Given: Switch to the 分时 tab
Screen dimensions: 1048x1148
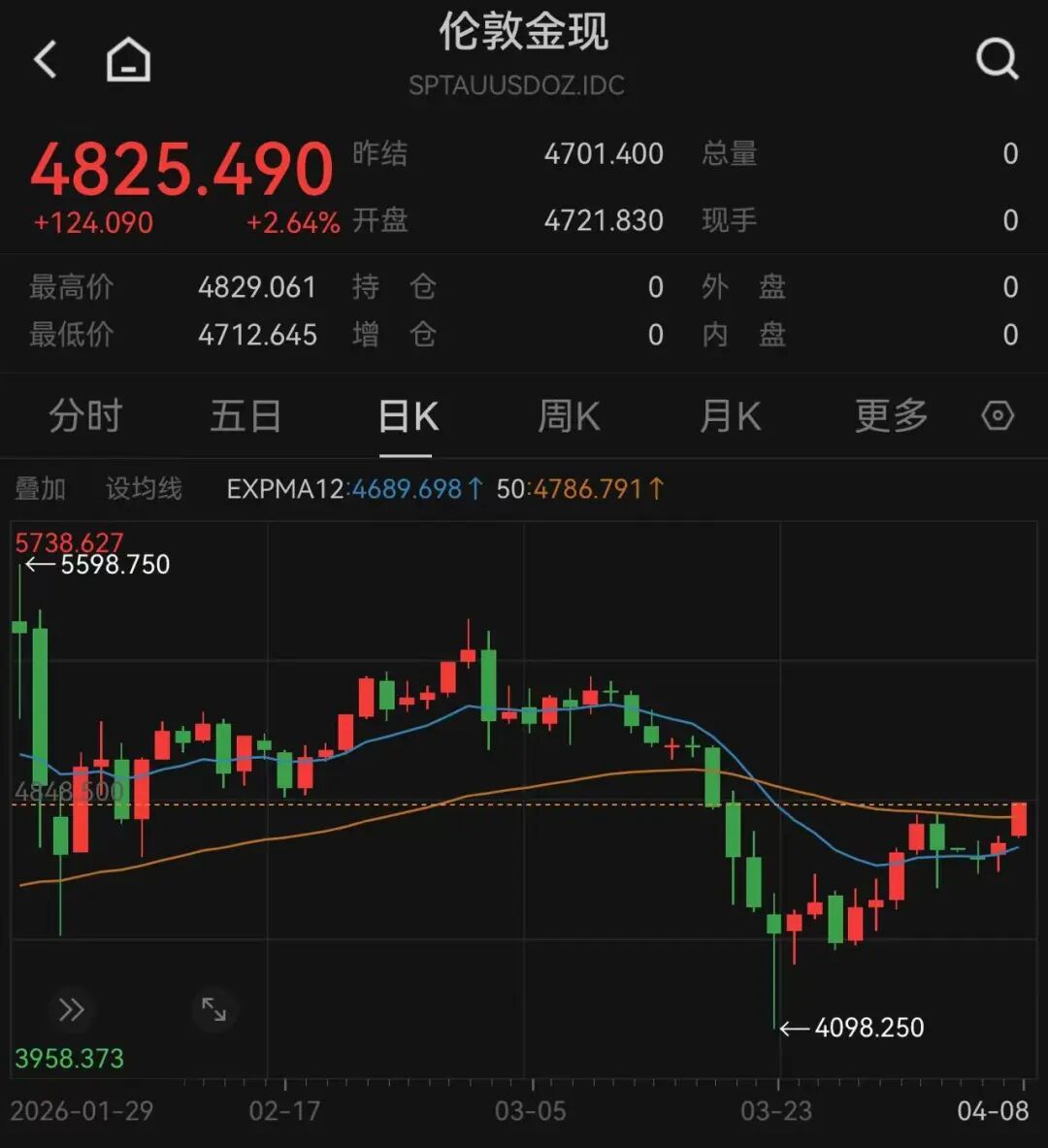Looking at the screenshot, I should [x=85, y=416].
